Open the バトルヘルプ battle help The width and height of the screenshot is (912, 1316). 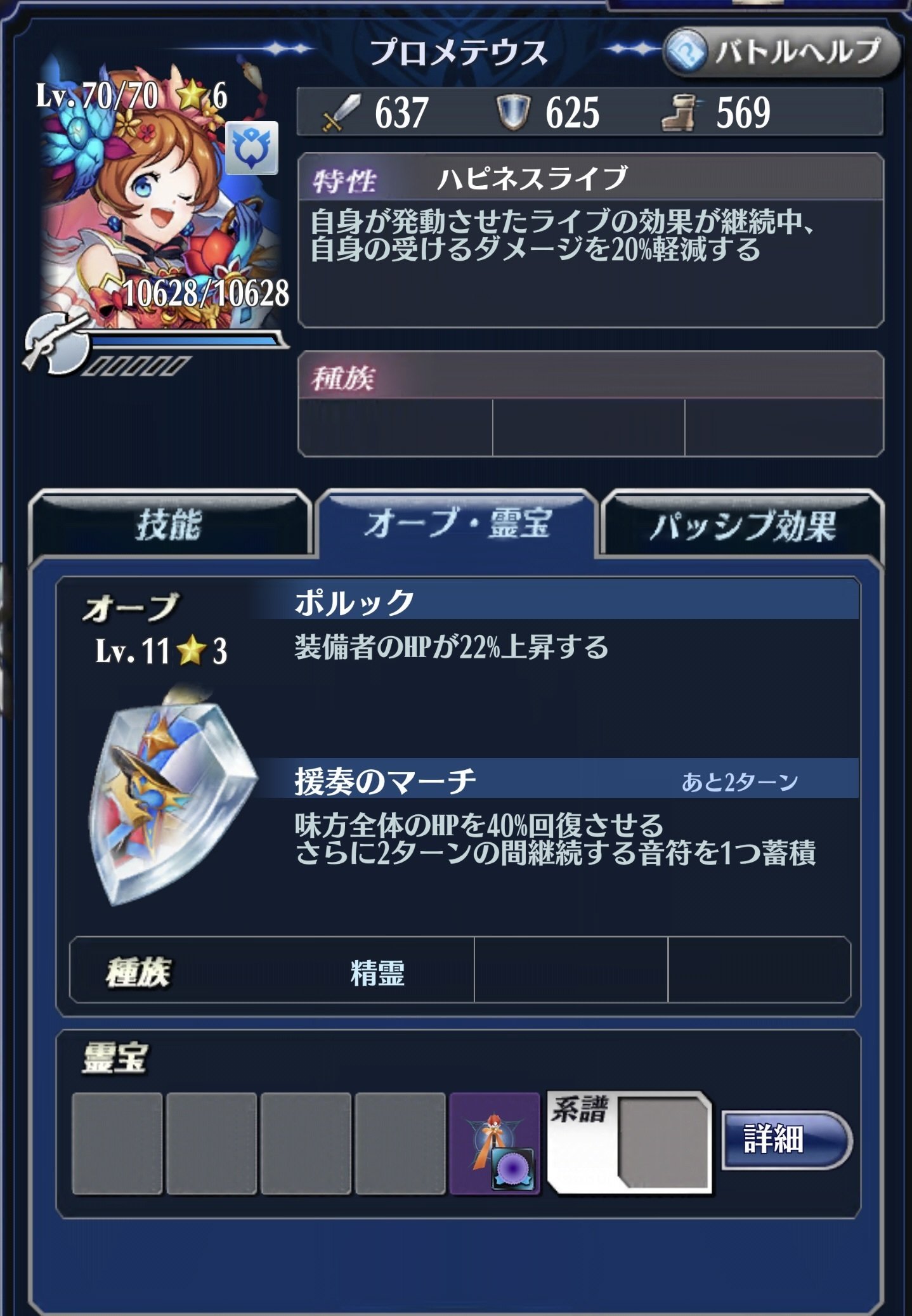coord(781,52)
